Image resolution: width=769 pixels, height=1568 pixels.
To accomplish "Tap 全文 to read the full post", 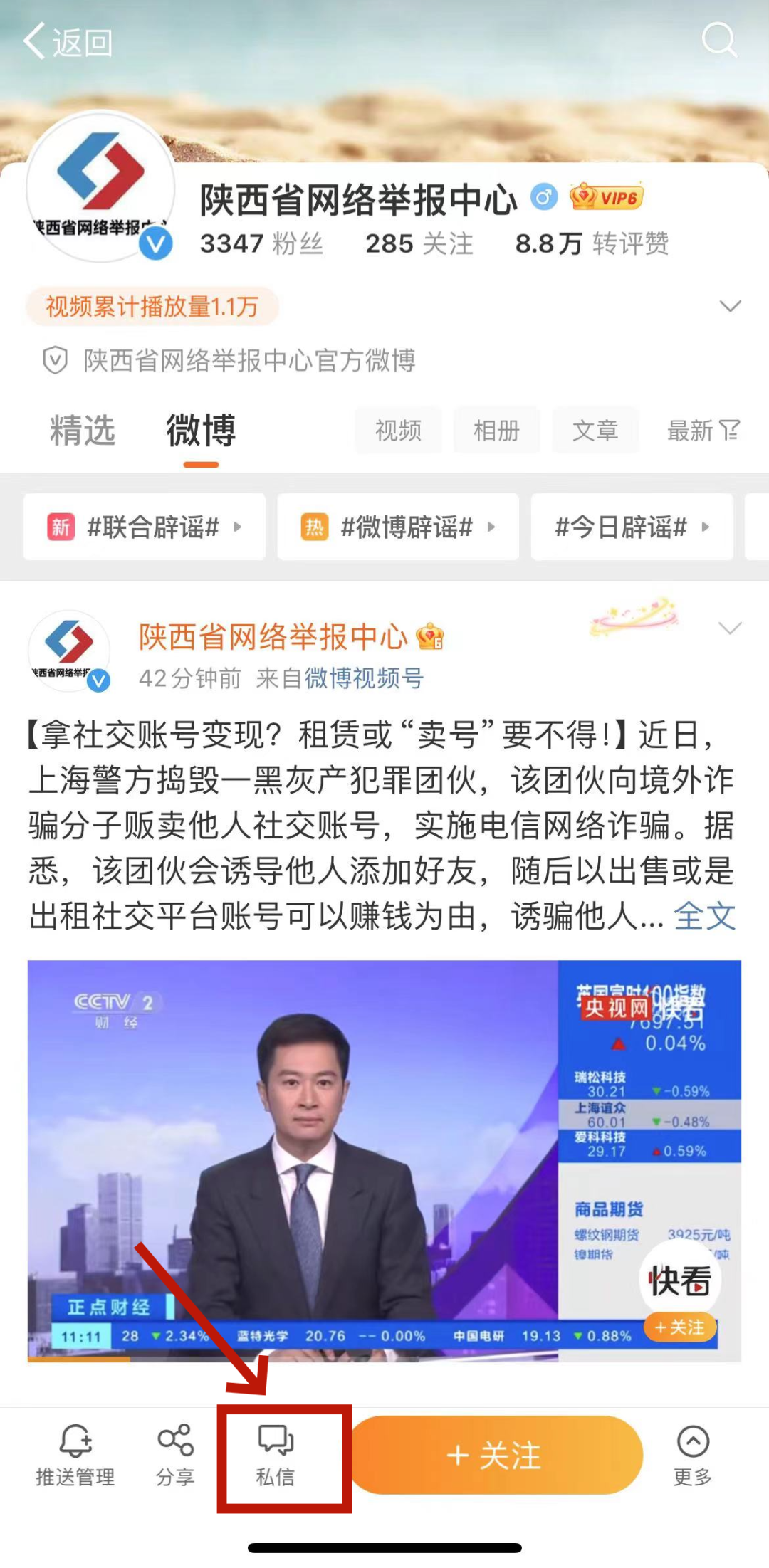I will point(703,918).
